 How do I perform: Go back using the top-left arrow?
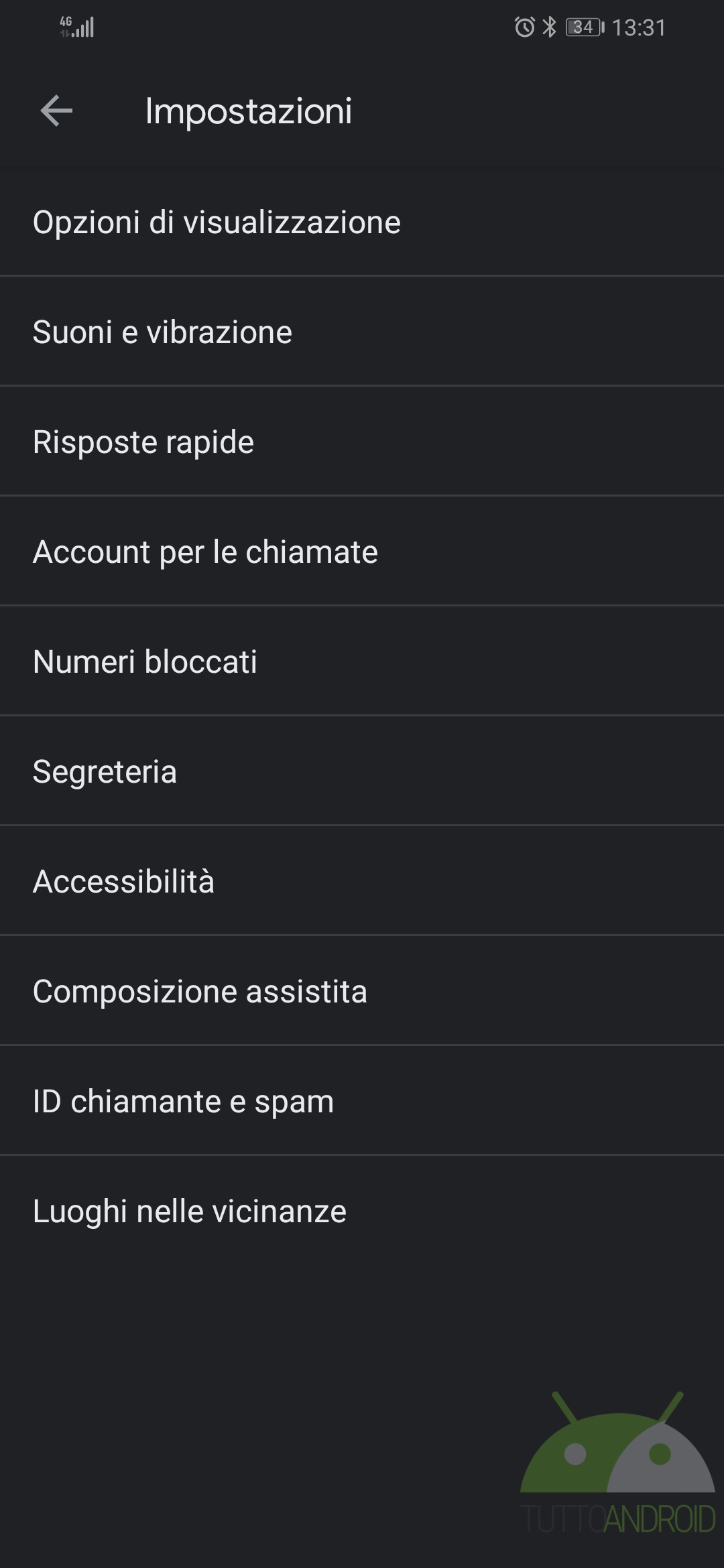[56, 111]
